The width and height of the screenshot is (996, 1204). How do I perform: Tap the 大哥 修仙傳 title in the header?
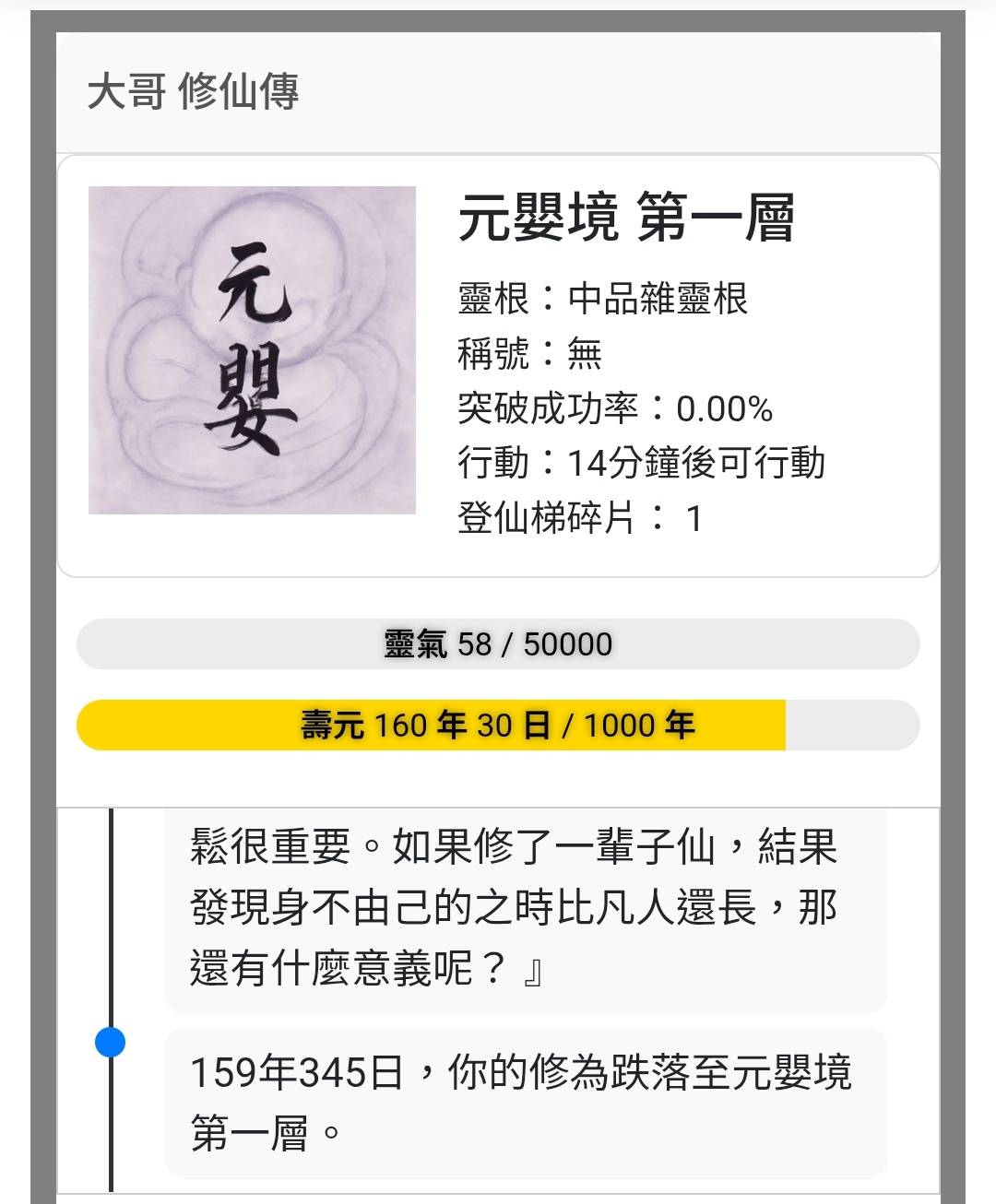pos(193,92)
